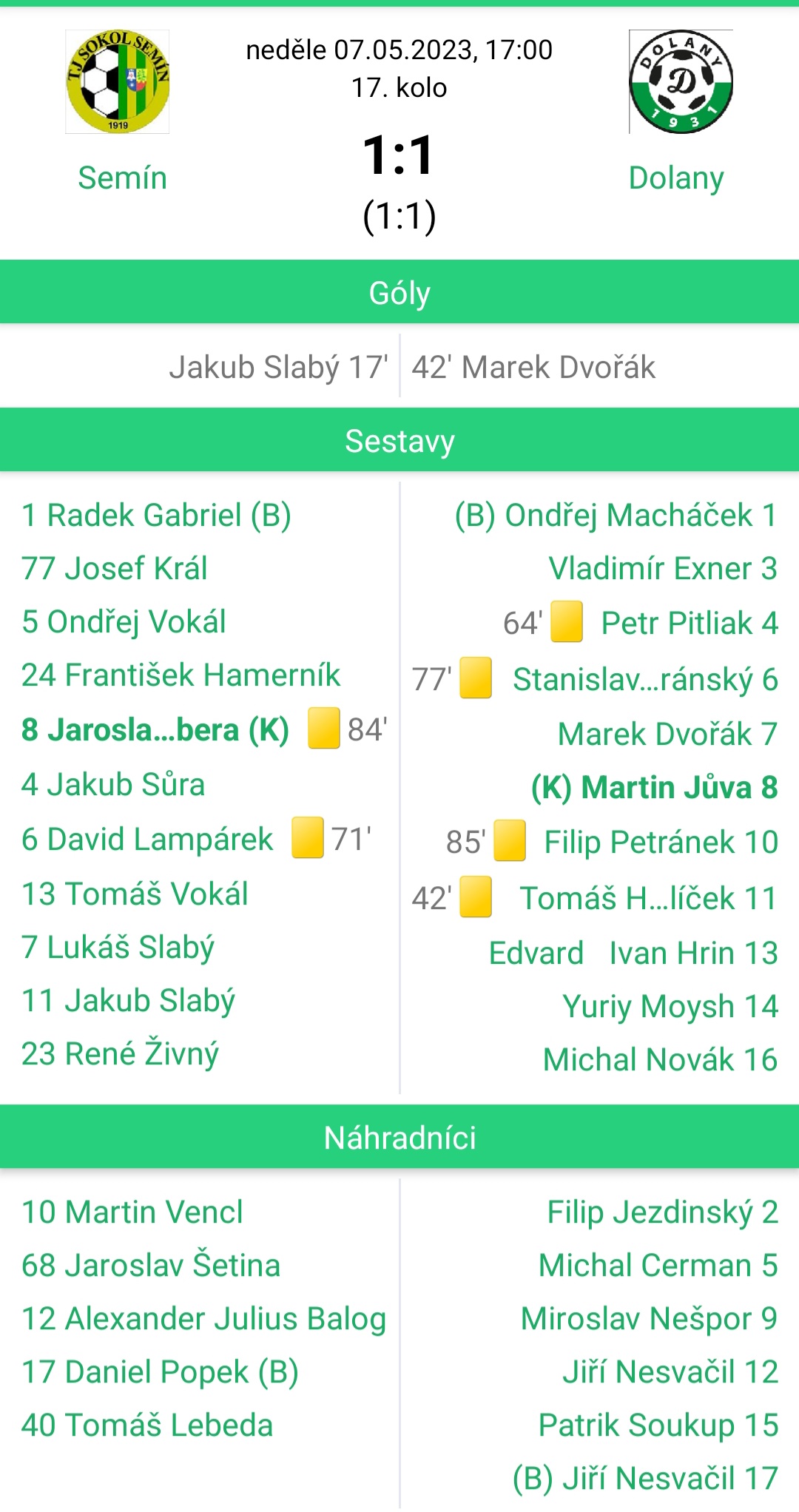Tap Vladimír Exner in Dolany lineup
This screenshot has height=1512, width=799.
[662, 569]
